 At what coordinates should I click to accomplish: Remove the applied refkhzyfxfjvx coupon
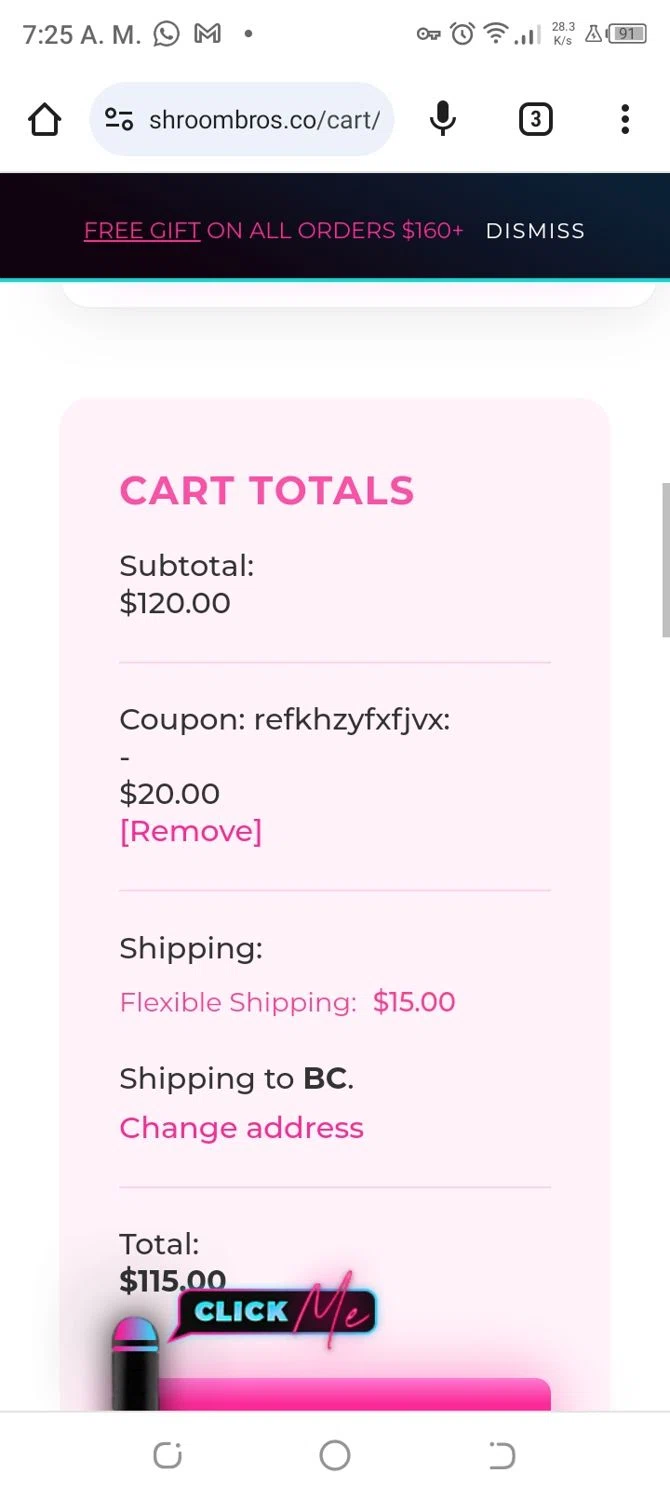click(190, 831)
